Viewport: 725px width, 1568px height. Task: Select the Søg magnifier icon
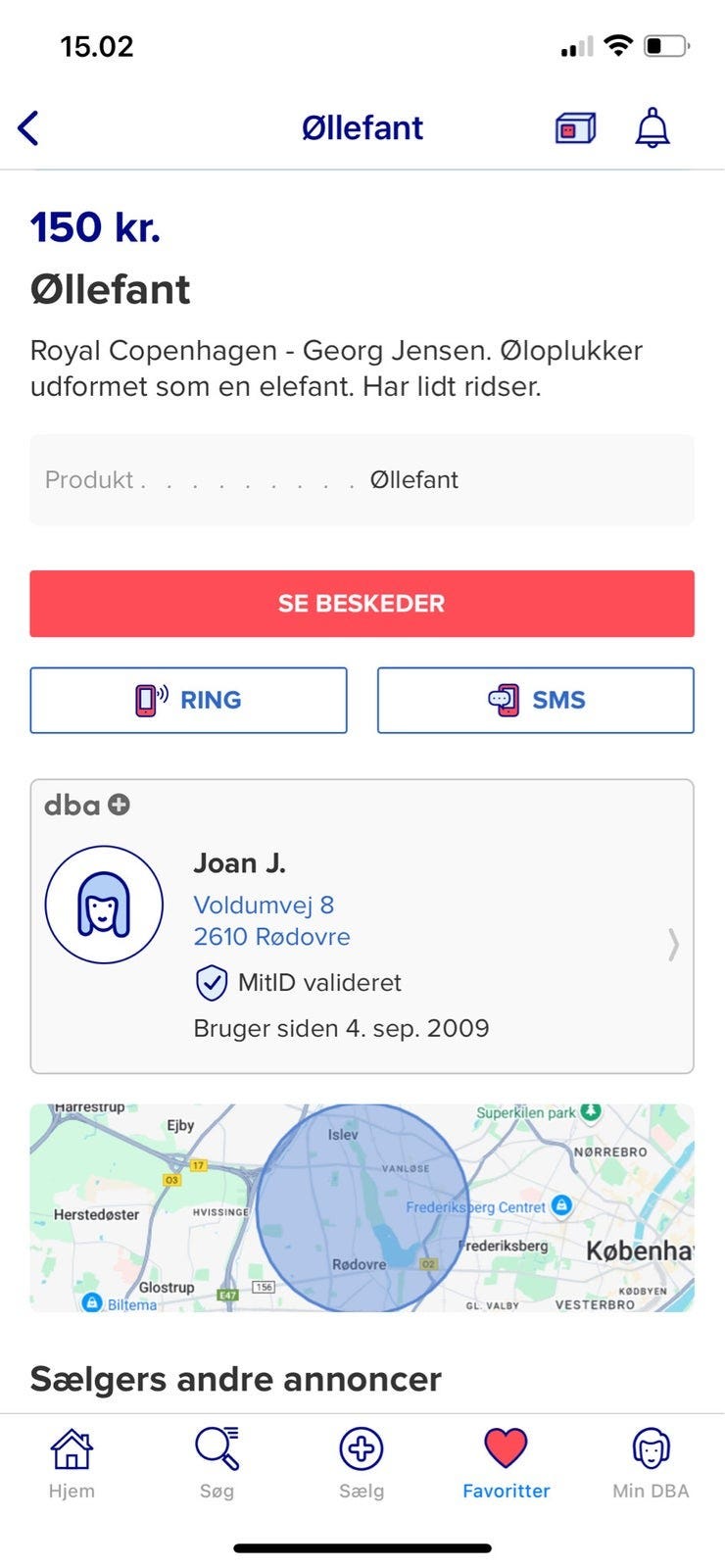pyautogui.click(x=217, y=1444)
